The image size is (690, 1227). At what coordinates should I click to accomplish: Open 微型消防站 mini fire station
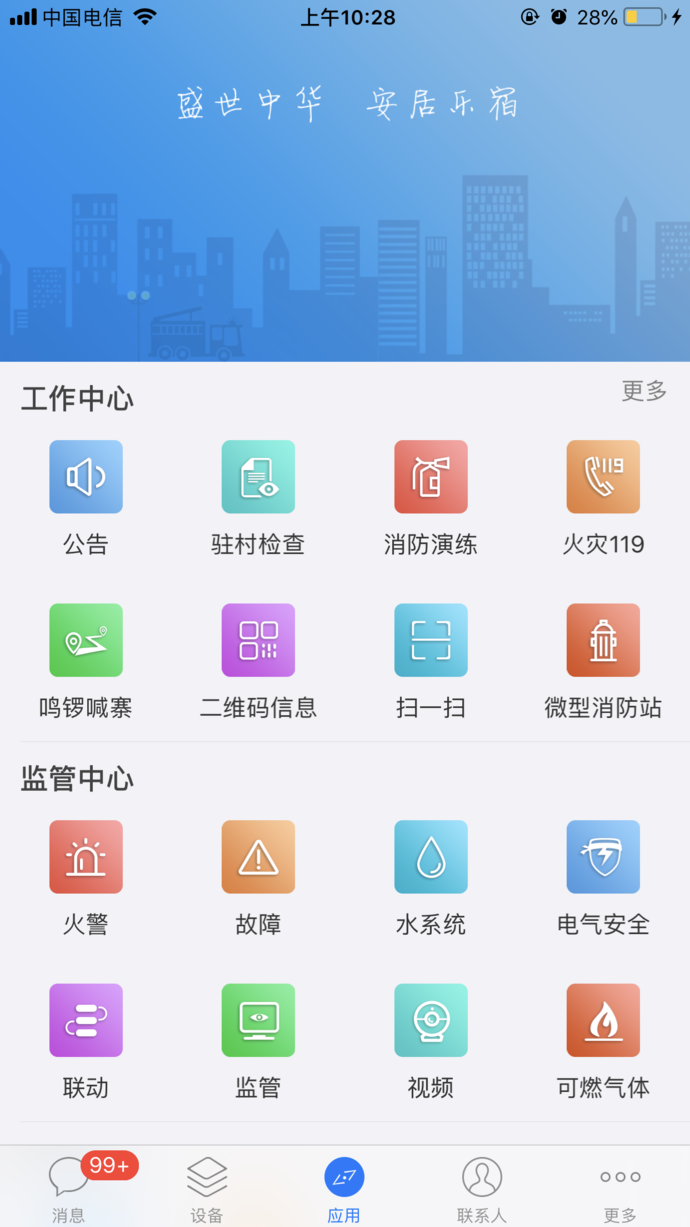point(603,641)
